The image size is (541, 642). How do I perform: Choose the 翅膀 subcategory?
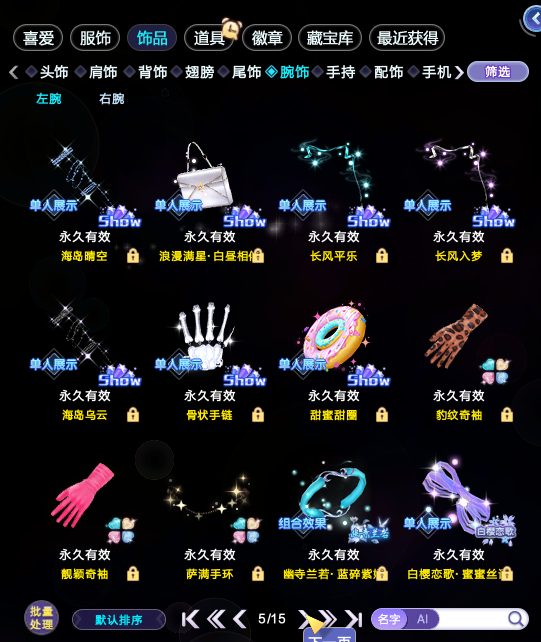[x=199, y=72]
